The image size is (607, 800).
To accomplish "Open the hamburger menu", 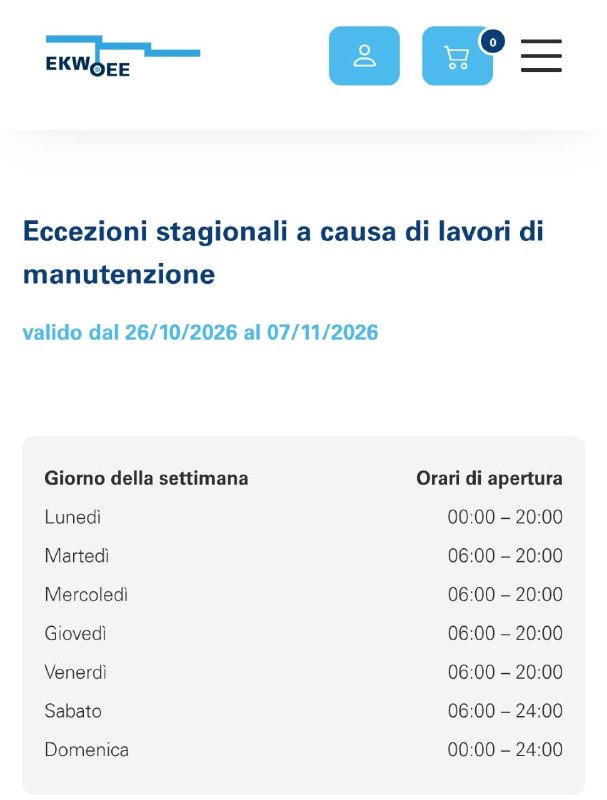I will 541,56.
